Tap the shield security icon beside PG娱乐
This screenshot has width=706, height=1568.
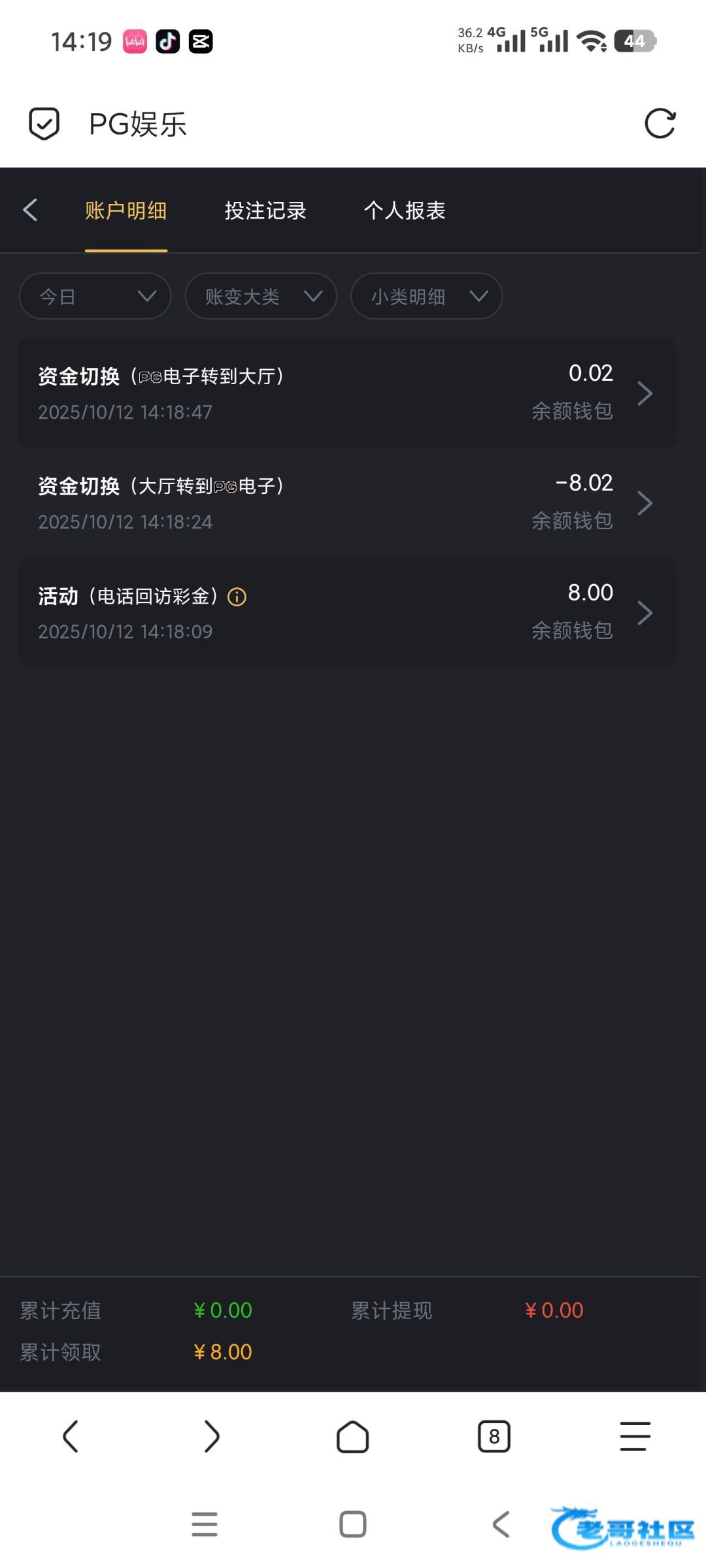click(x=44, y=123)
